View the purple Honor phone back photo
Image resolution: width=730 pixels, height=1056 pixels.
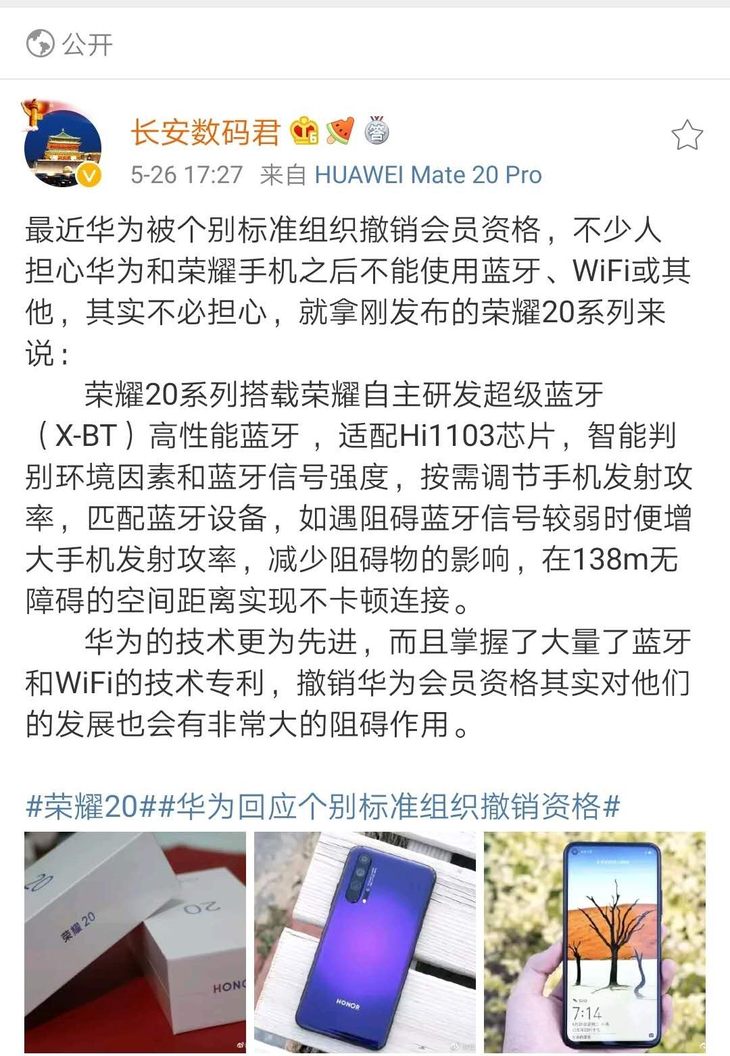365,941
